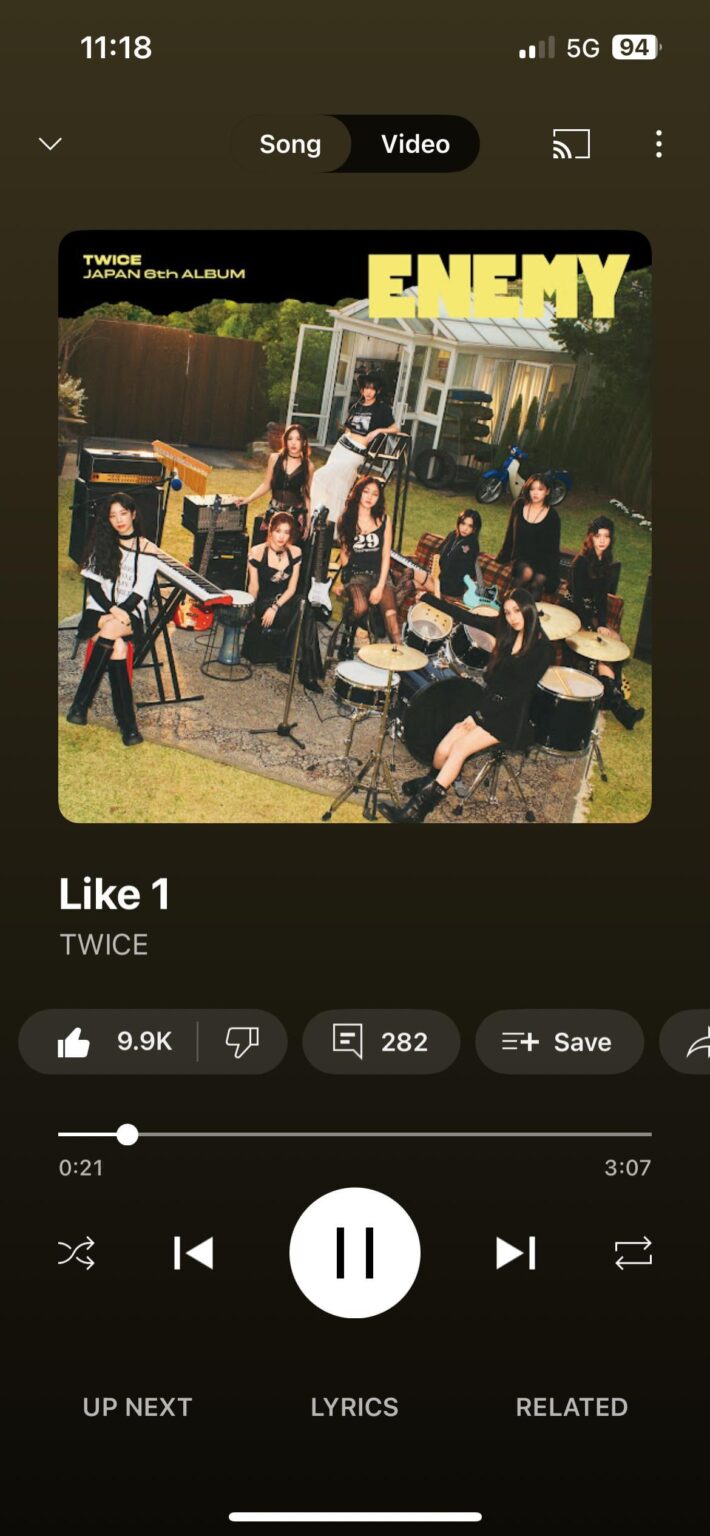Switch to the Song mode
This screenshot has width=710, height=1536.
(x=290, y=144)
